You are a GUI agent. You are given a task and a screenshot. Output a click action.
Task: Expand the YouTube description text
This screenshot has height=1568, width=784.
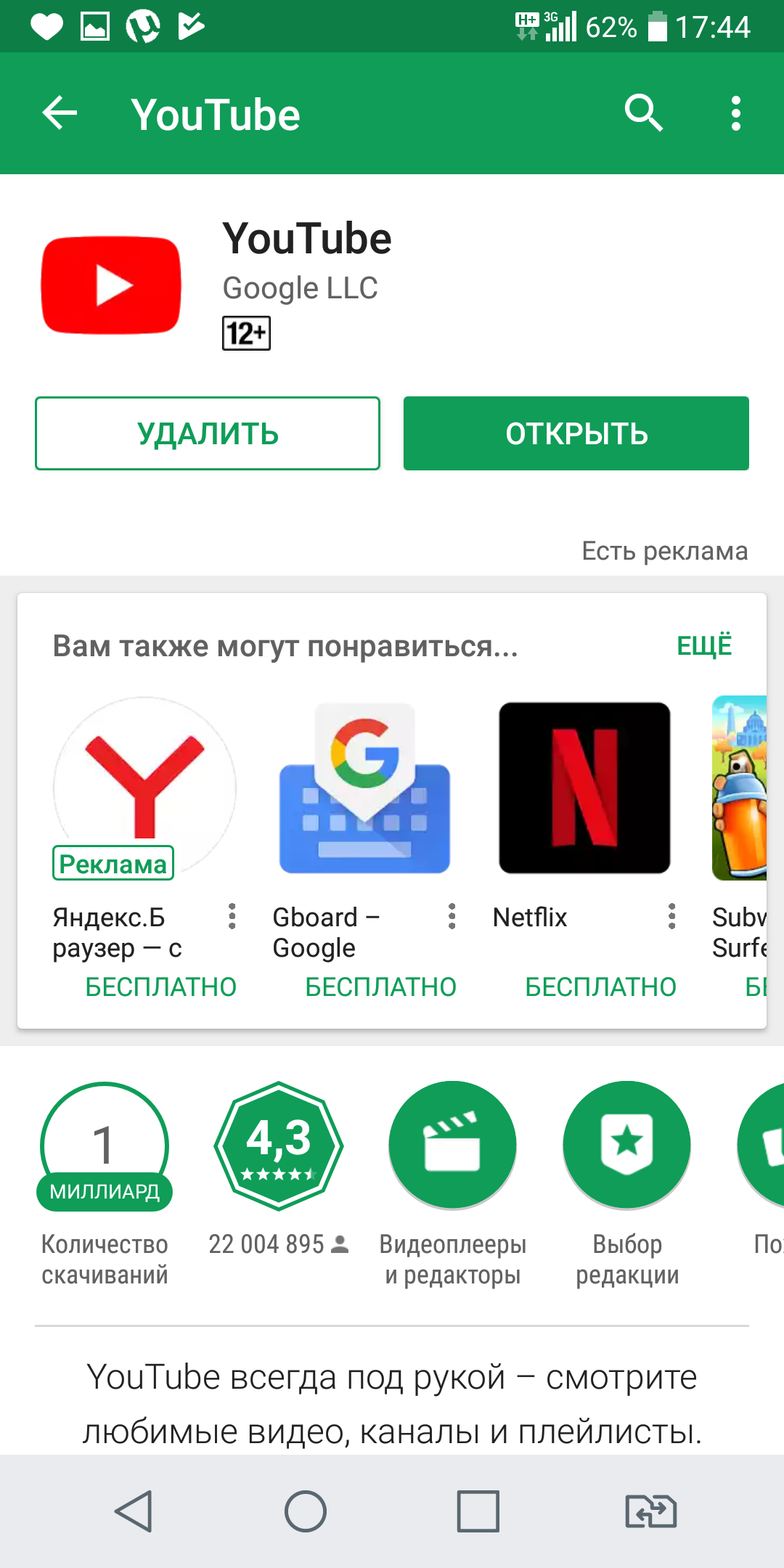tap(392, 1404)
